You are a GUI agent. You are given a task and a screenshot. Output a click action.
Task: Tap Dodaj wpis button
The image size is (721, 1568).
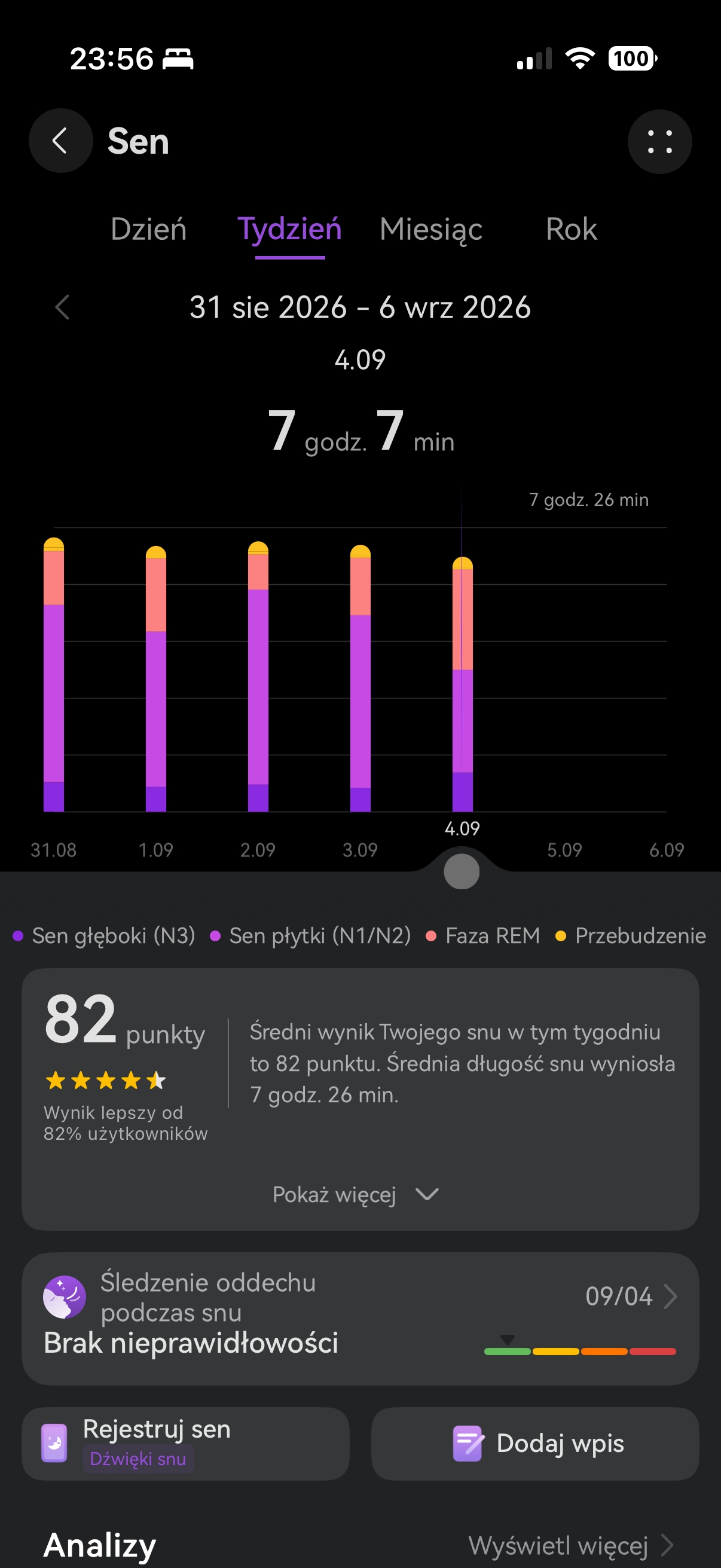tap(536, 1443)
